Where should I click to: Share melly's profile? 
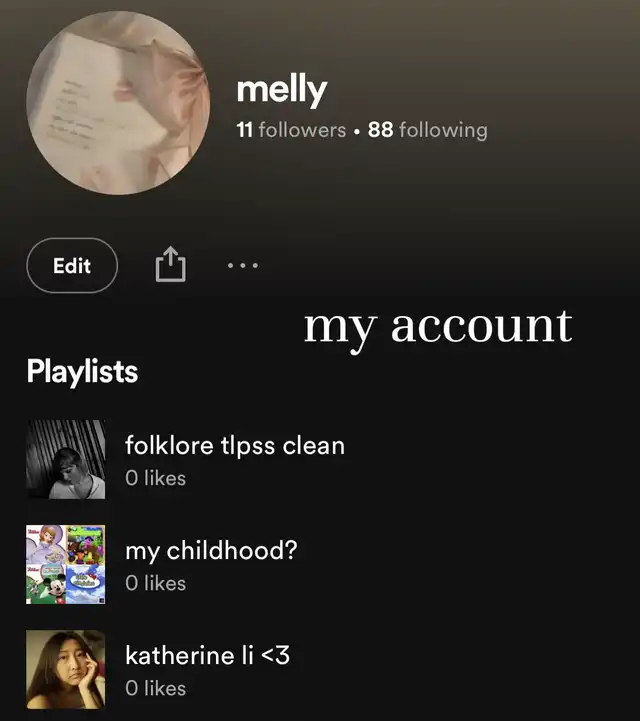point(171,266)
